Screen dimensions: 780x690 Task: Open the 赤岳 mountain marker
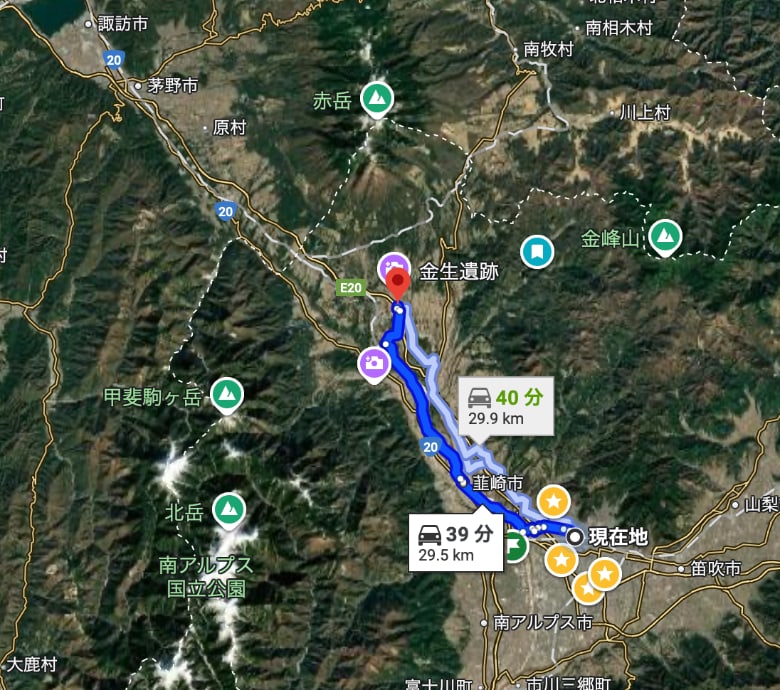377,98
